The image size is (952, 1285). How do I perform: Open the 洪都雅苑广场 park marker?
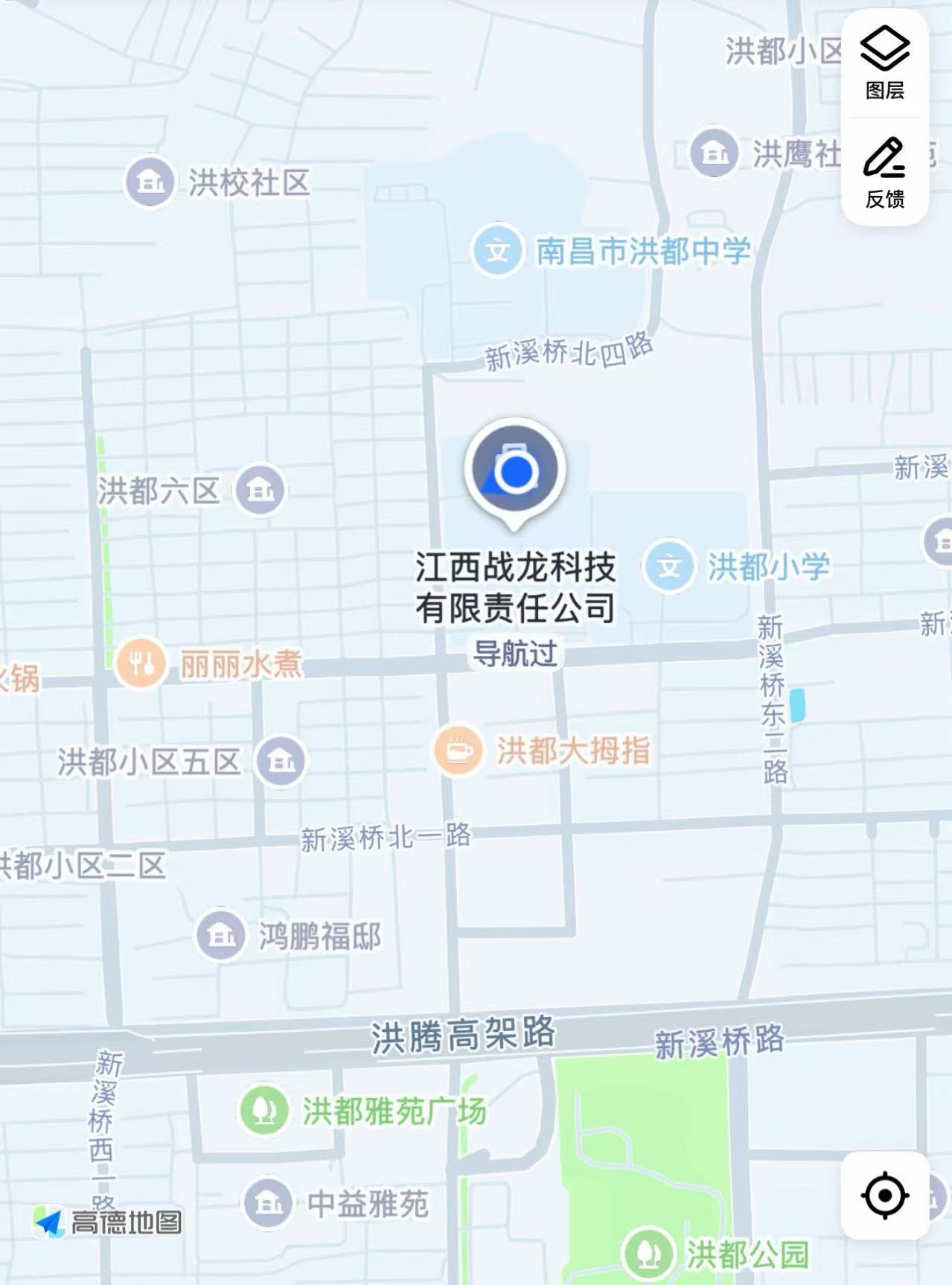coord(263,1110)
